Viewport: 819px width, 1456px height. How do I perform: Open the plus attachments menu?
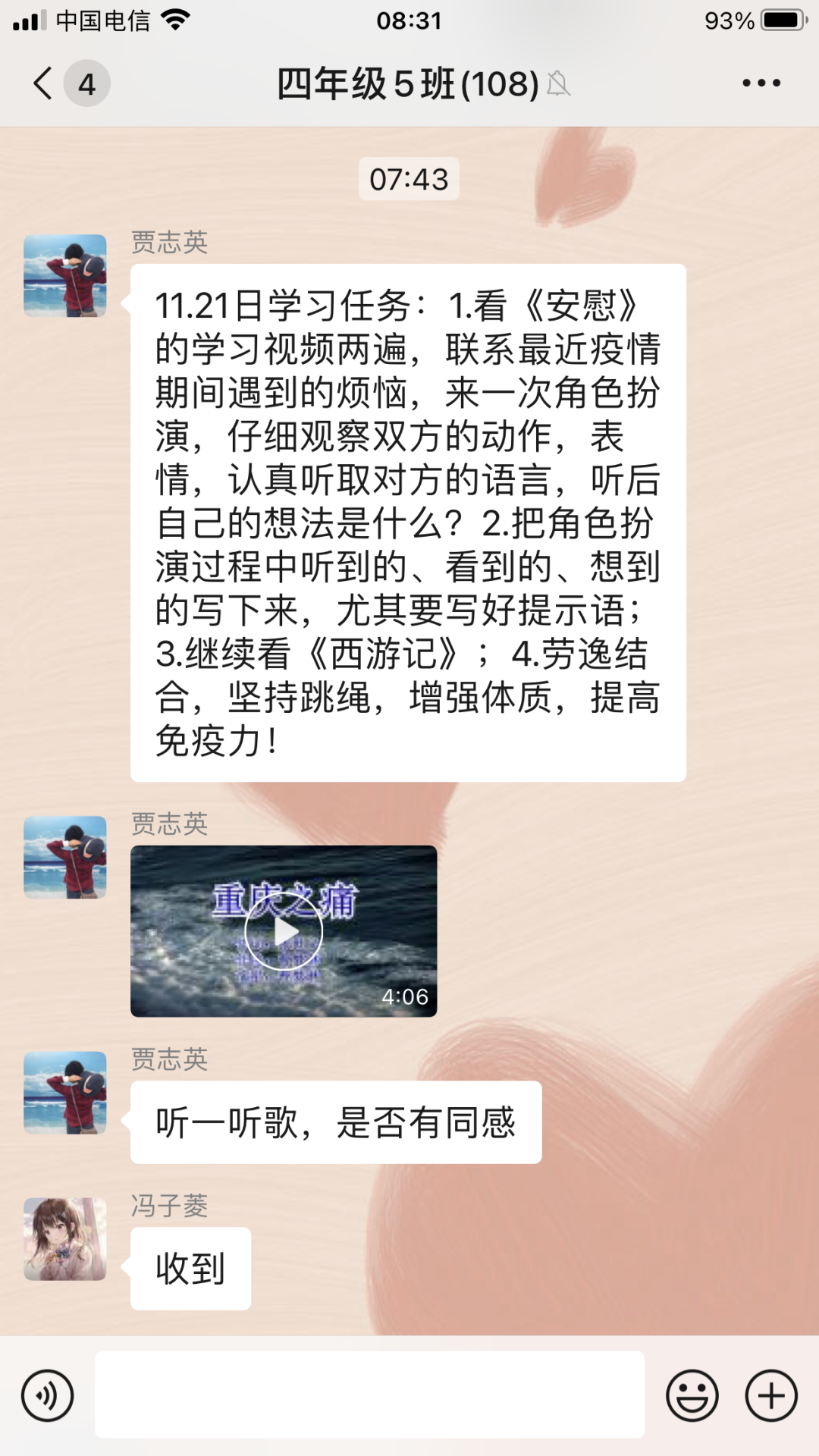(771, 1395)
